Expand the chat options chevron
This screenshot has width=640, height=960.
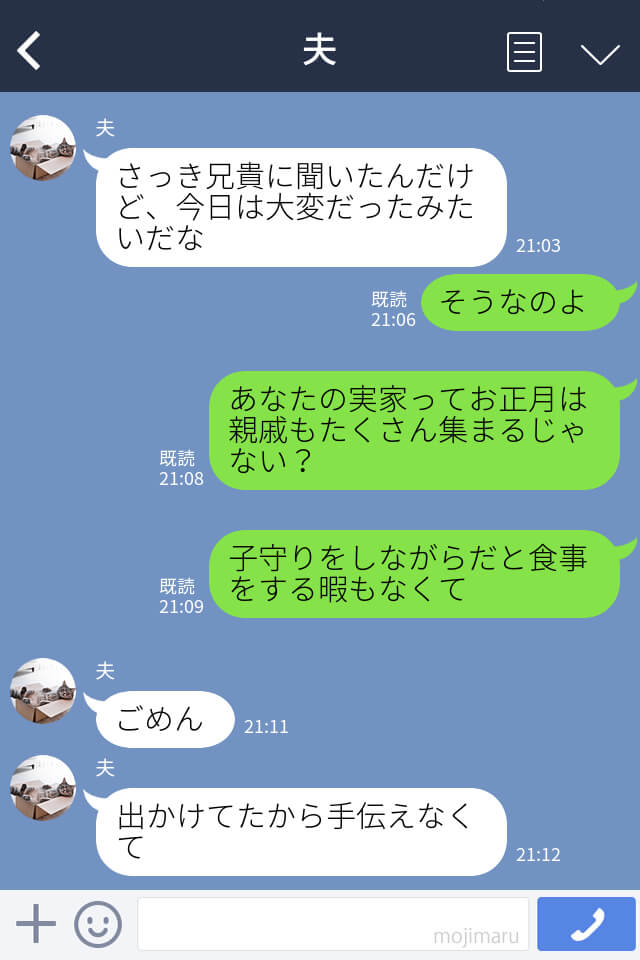coord(600,53)
